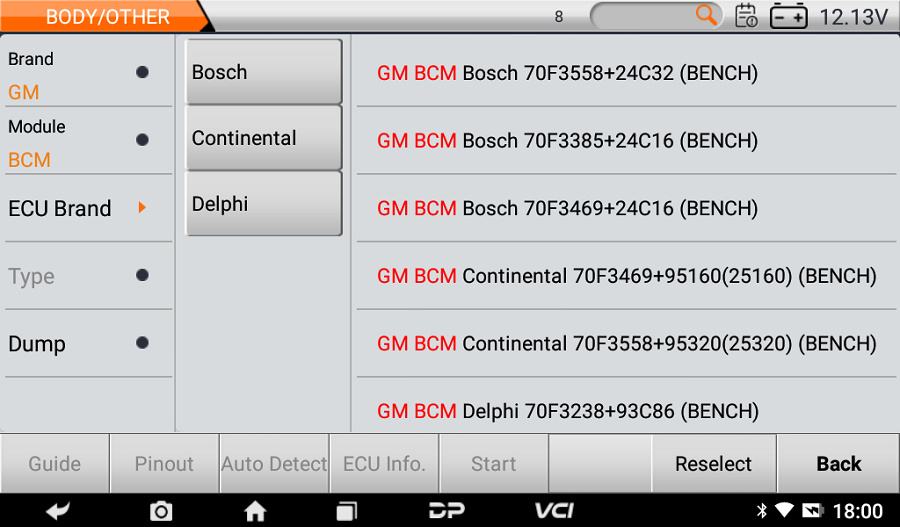Open the VCI connection status
The image size is (900, 527).
(554, 511)
